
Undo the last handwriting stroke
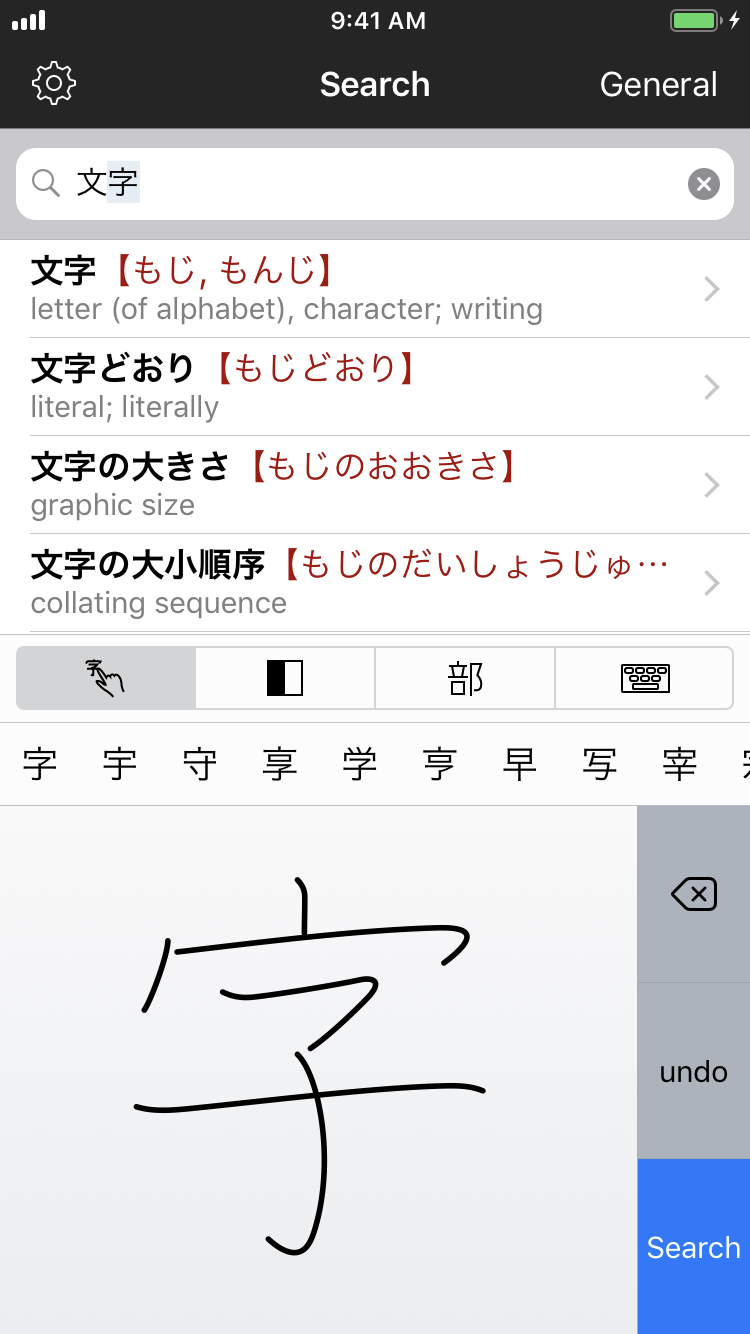(x=693, y=1071)
